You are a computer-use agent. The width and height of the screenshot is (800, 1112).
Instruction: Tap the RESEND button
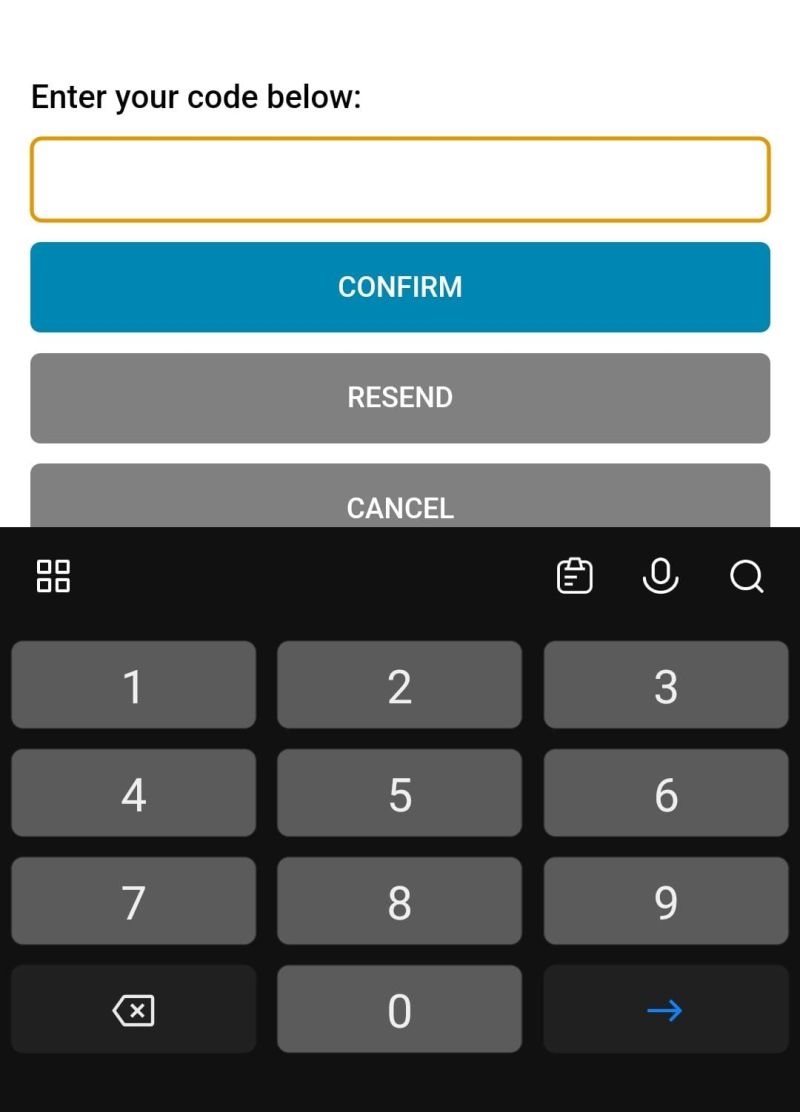point(400,398)
